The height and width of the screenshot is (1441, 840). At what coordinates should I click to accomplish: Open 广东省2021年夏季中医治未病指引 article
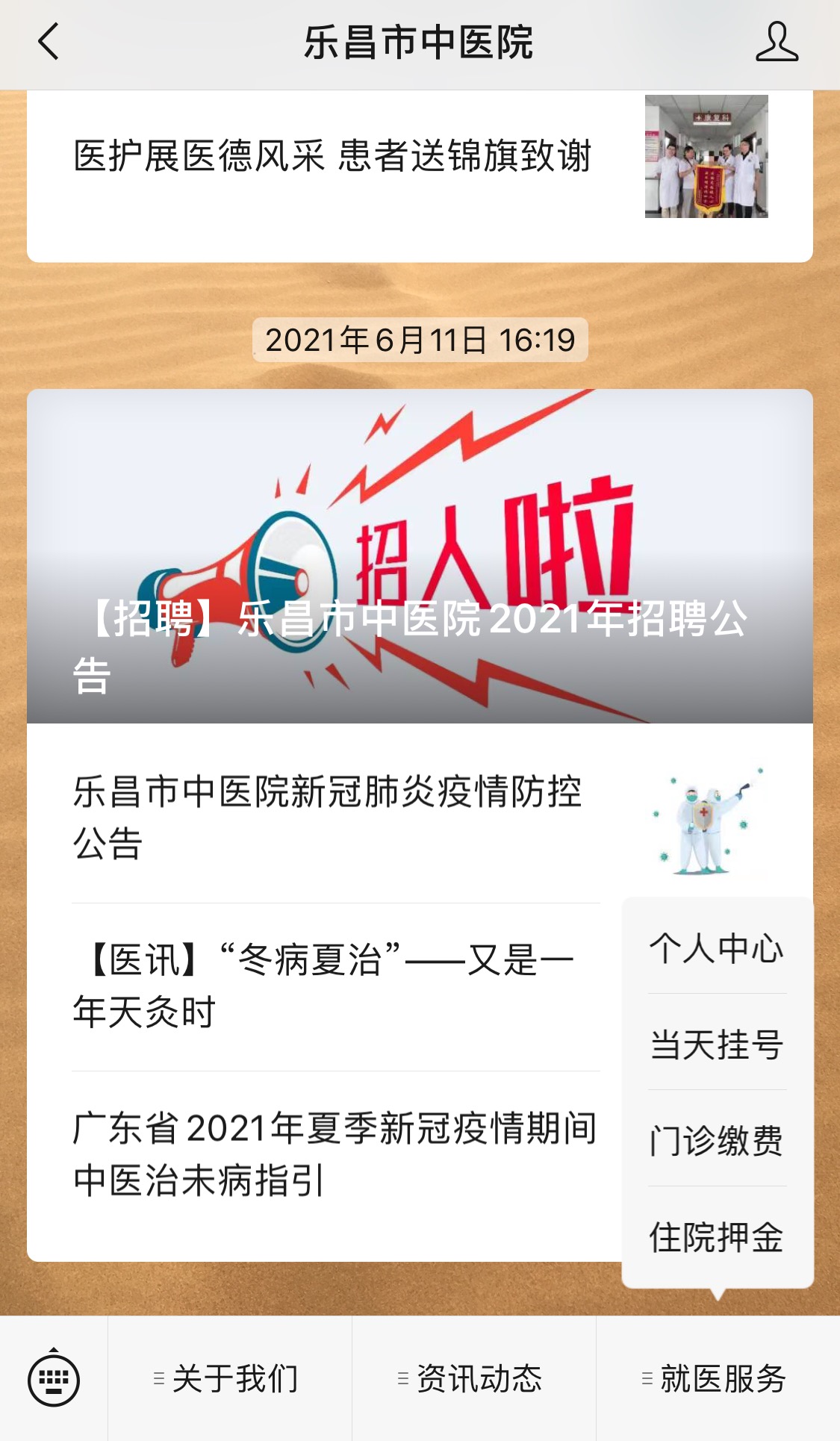tap(335, 1154)
